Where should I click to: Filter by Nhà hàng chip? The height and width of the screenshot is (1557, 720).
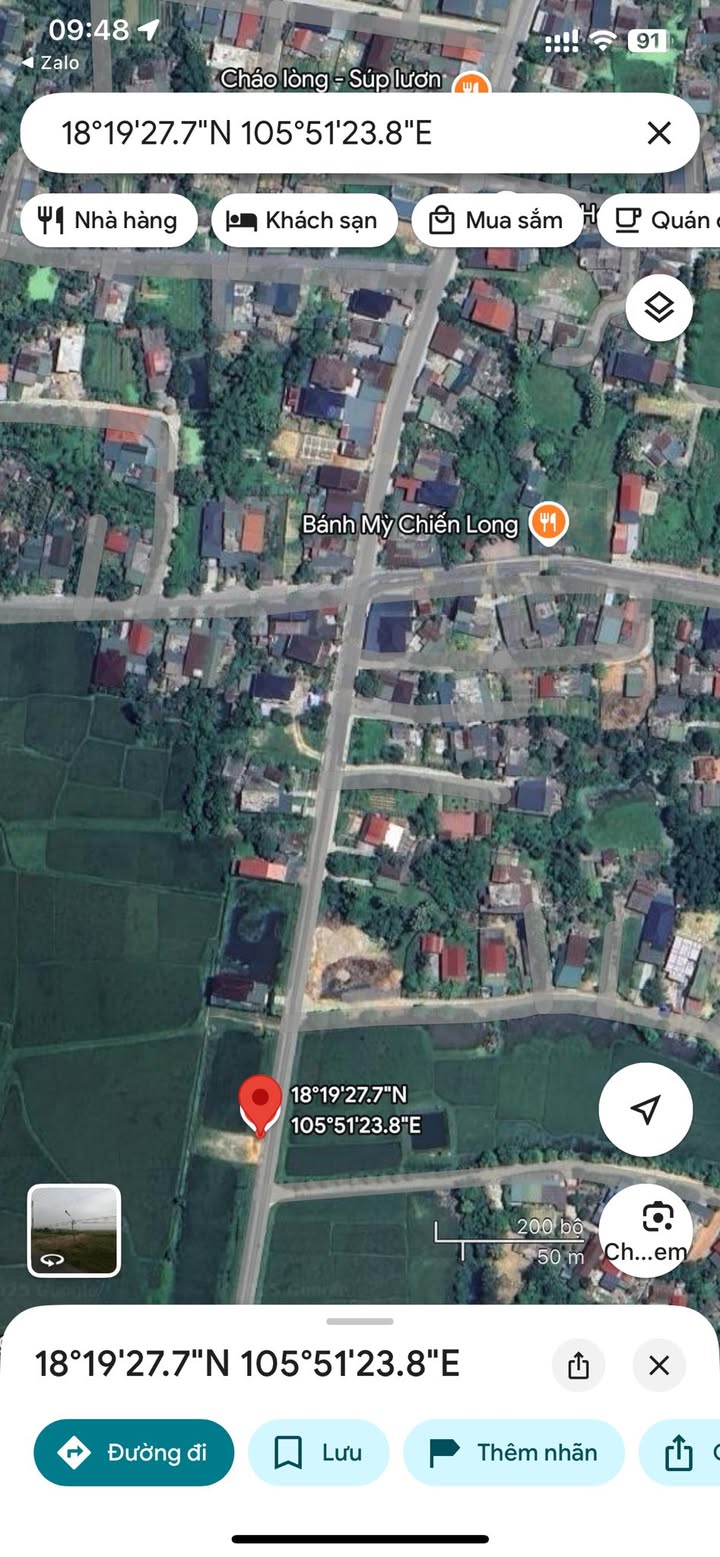[108, 220]
